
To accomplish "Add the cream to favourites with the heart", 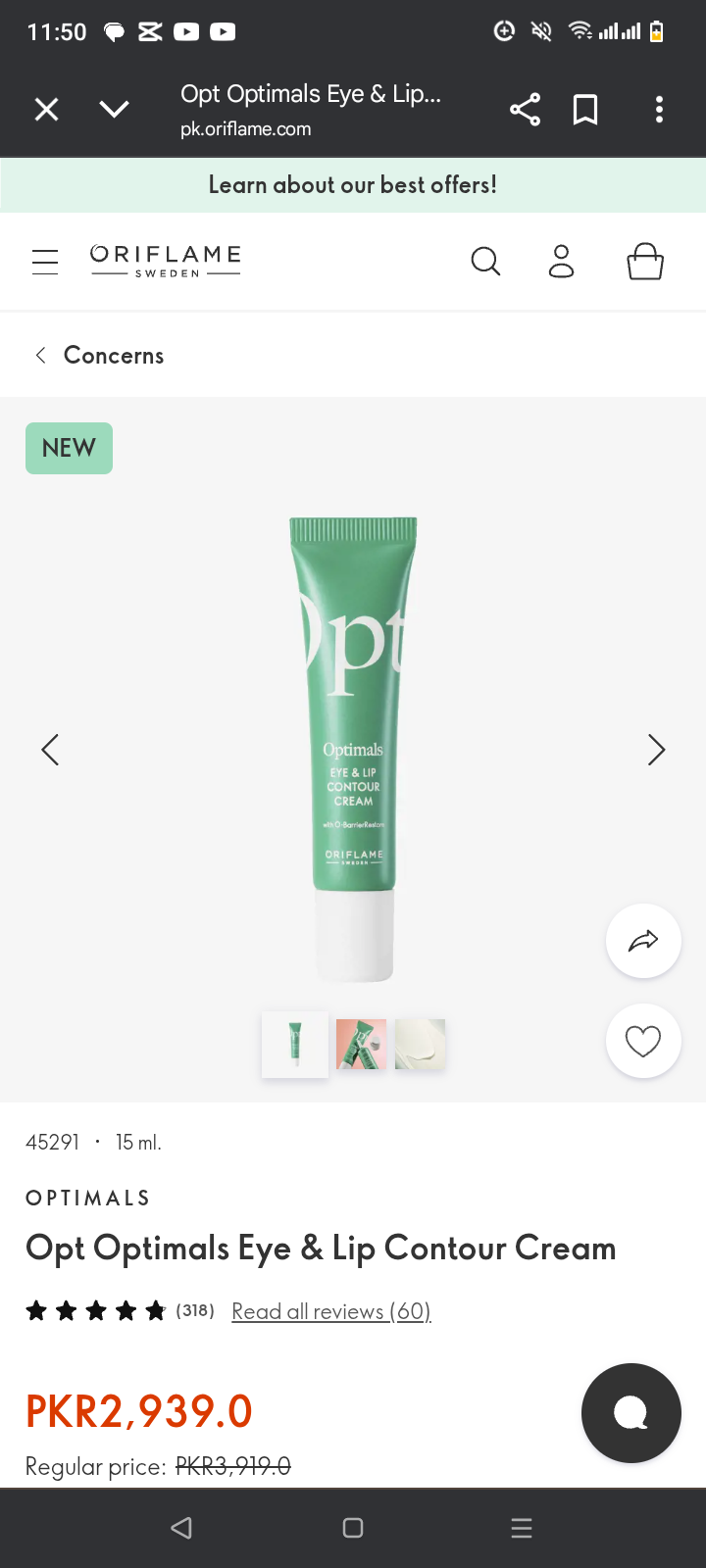I will (643, 1041).
